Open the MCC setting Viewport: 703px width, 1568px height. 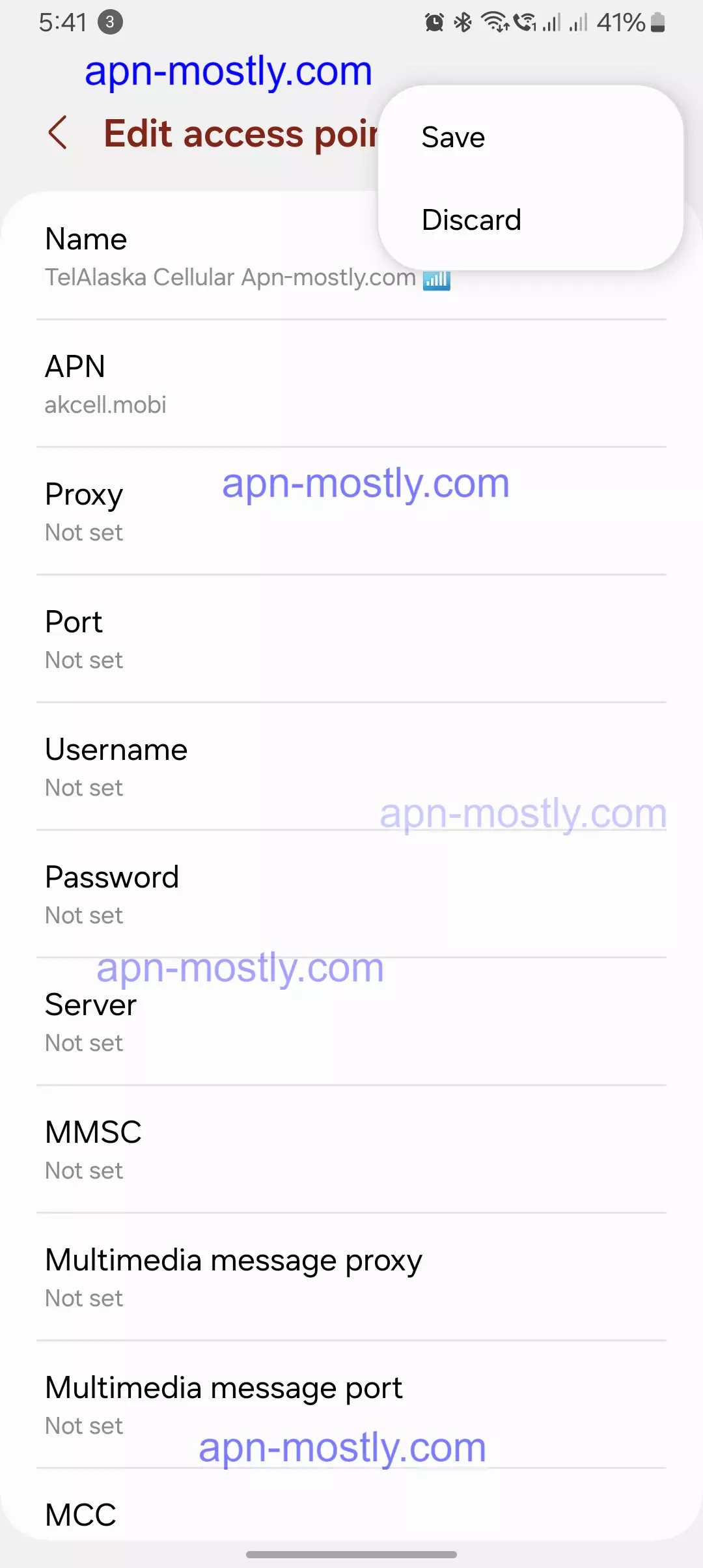tap(351, 1514)
